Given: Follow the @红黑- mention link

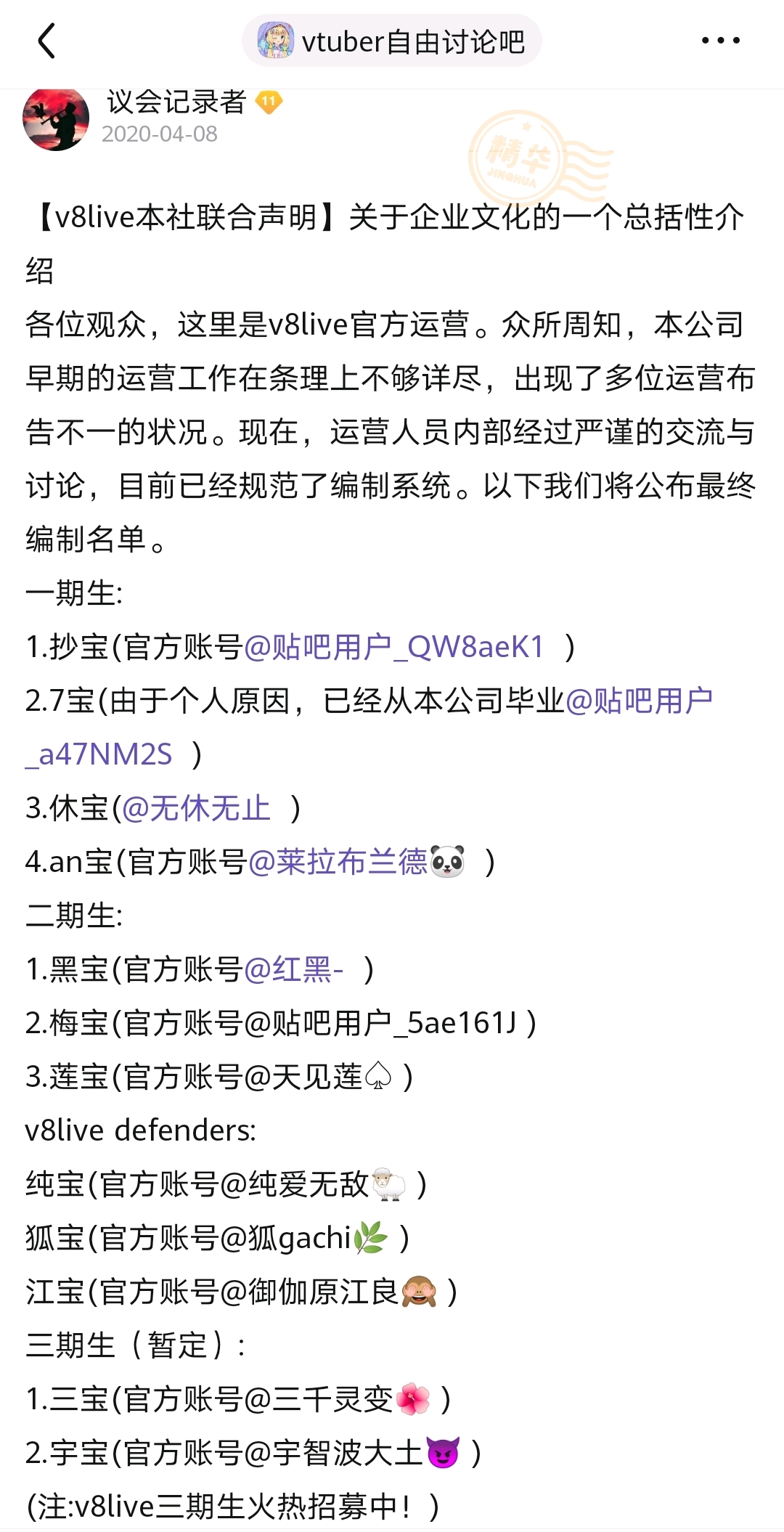Looking at the screenshot, I should tap(294, 969).
